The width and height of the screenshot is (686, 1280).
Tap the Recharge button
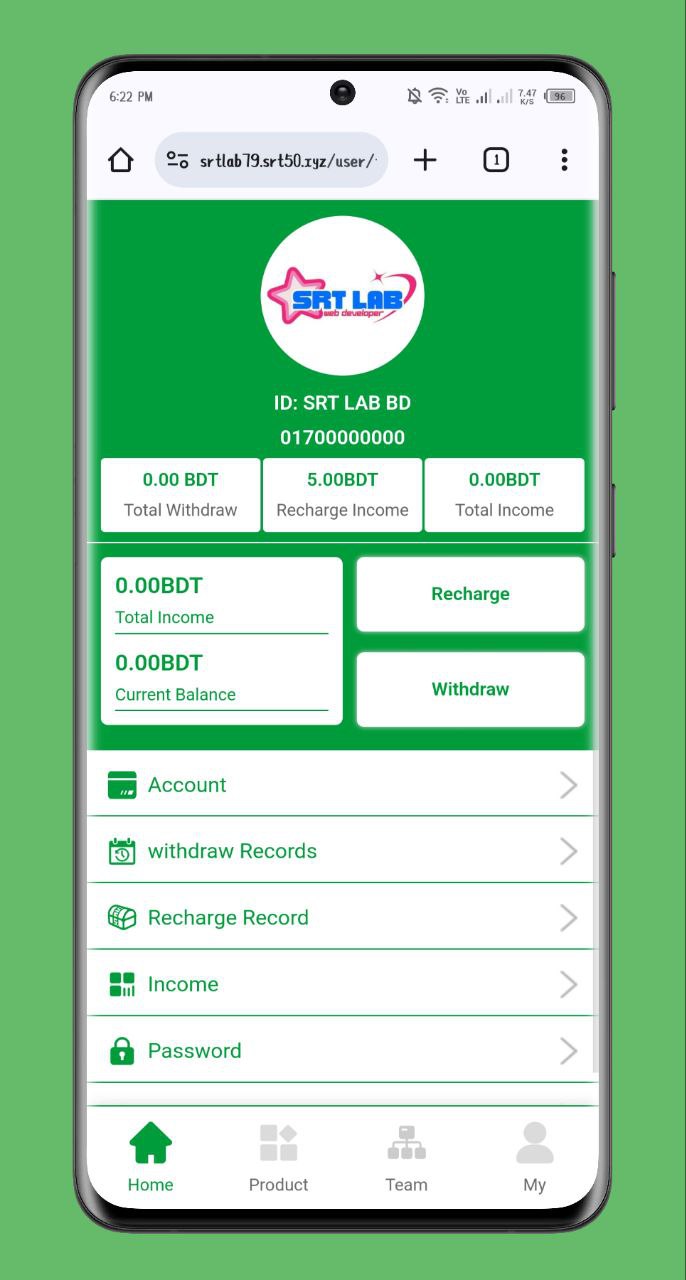470,594
